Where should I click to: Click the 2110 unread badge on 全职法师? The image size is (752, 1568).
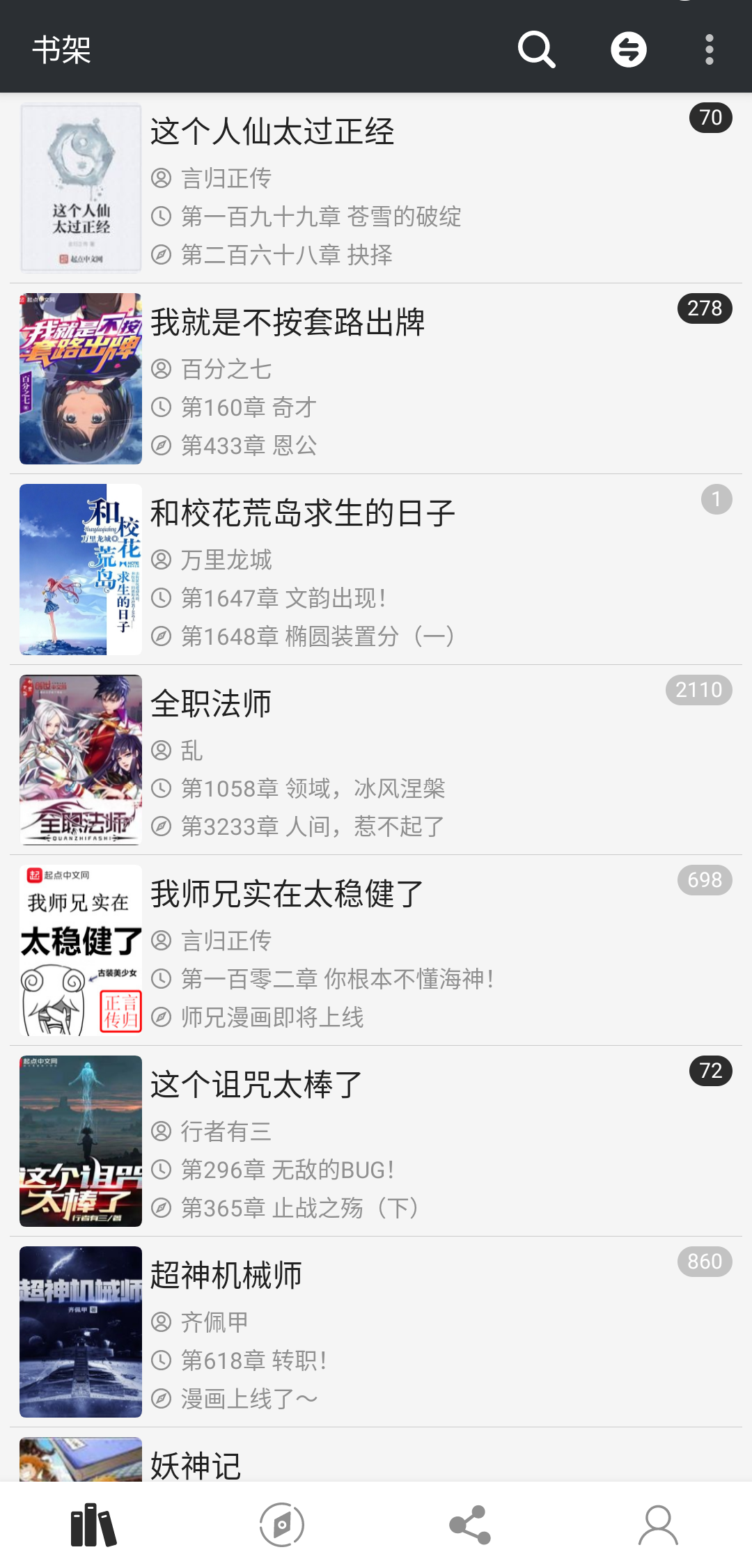699,690
